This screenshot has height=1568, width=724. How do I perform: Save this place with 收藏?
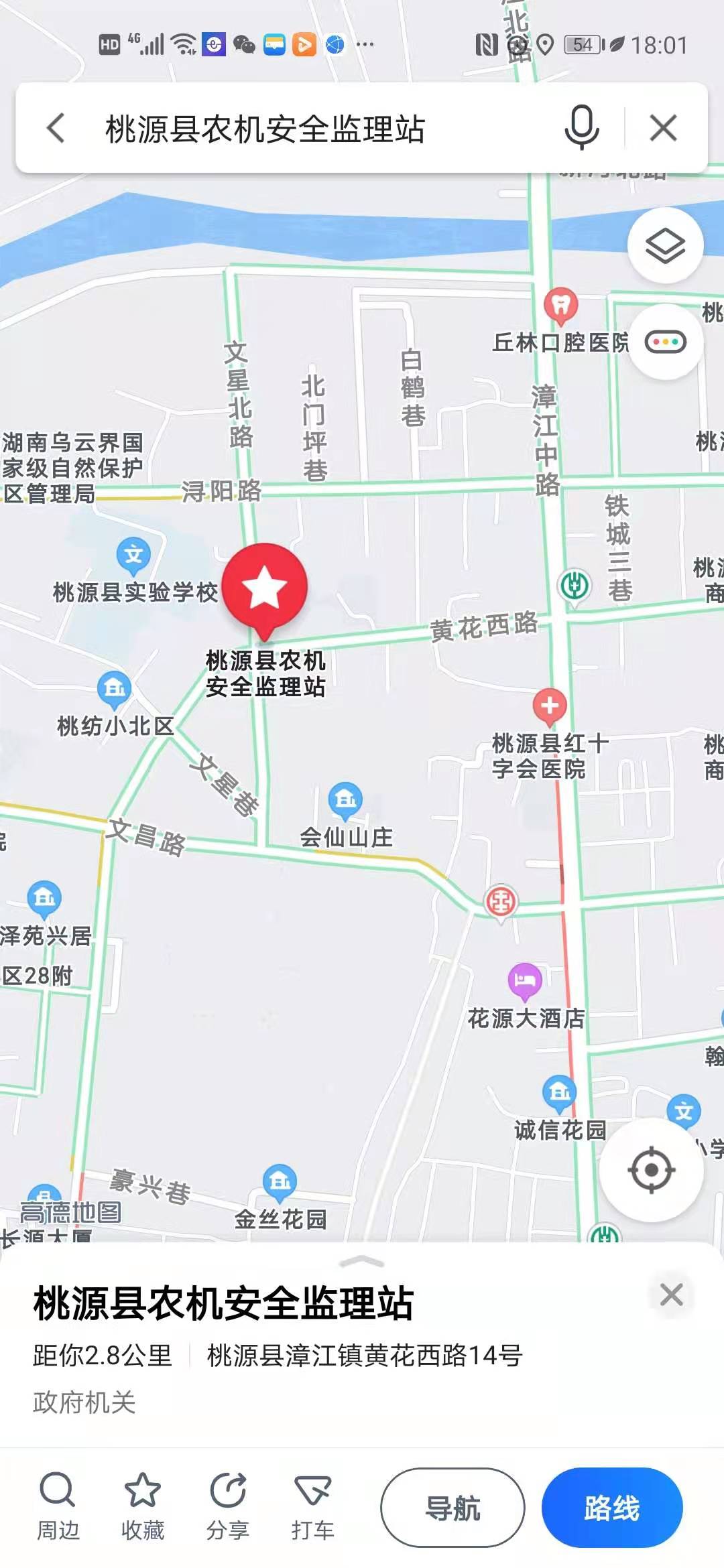(x=143, y=1506)
